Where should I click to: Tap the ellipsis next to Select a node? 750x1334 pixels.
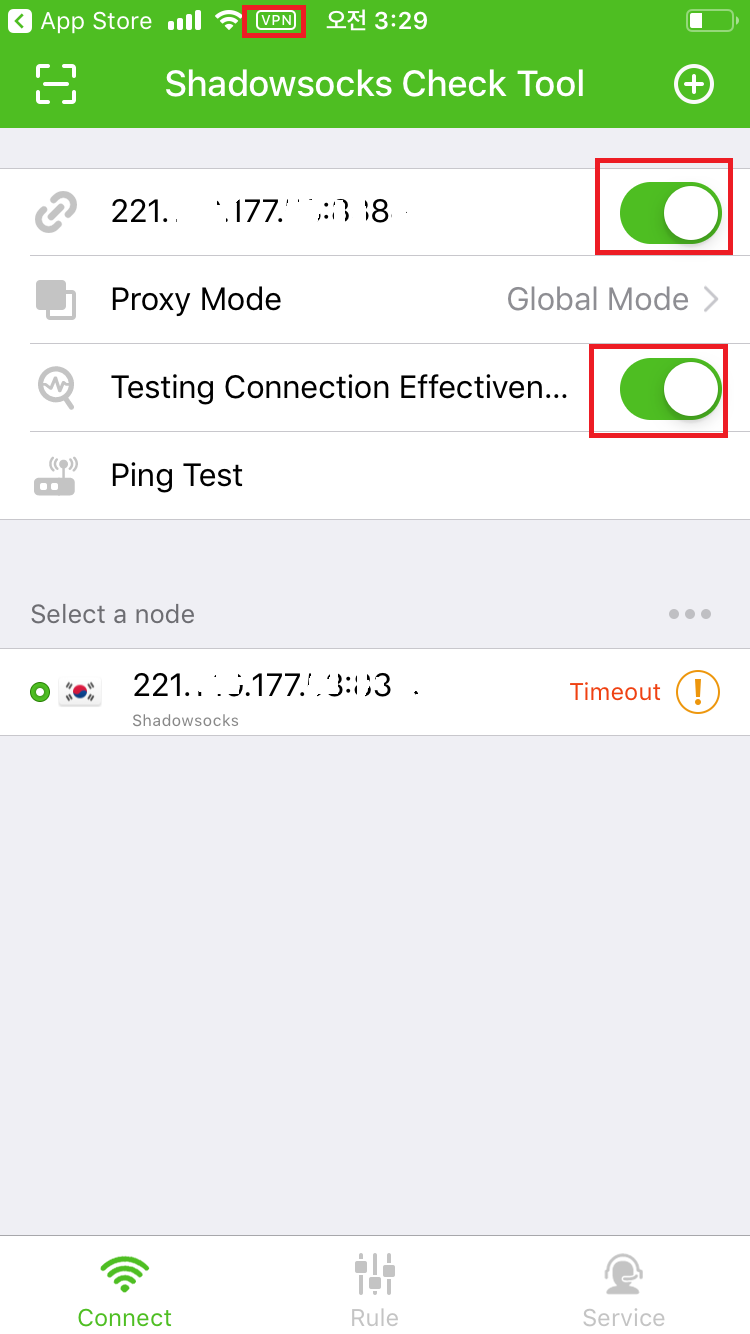pyautogui.click(x=690, y=613)
